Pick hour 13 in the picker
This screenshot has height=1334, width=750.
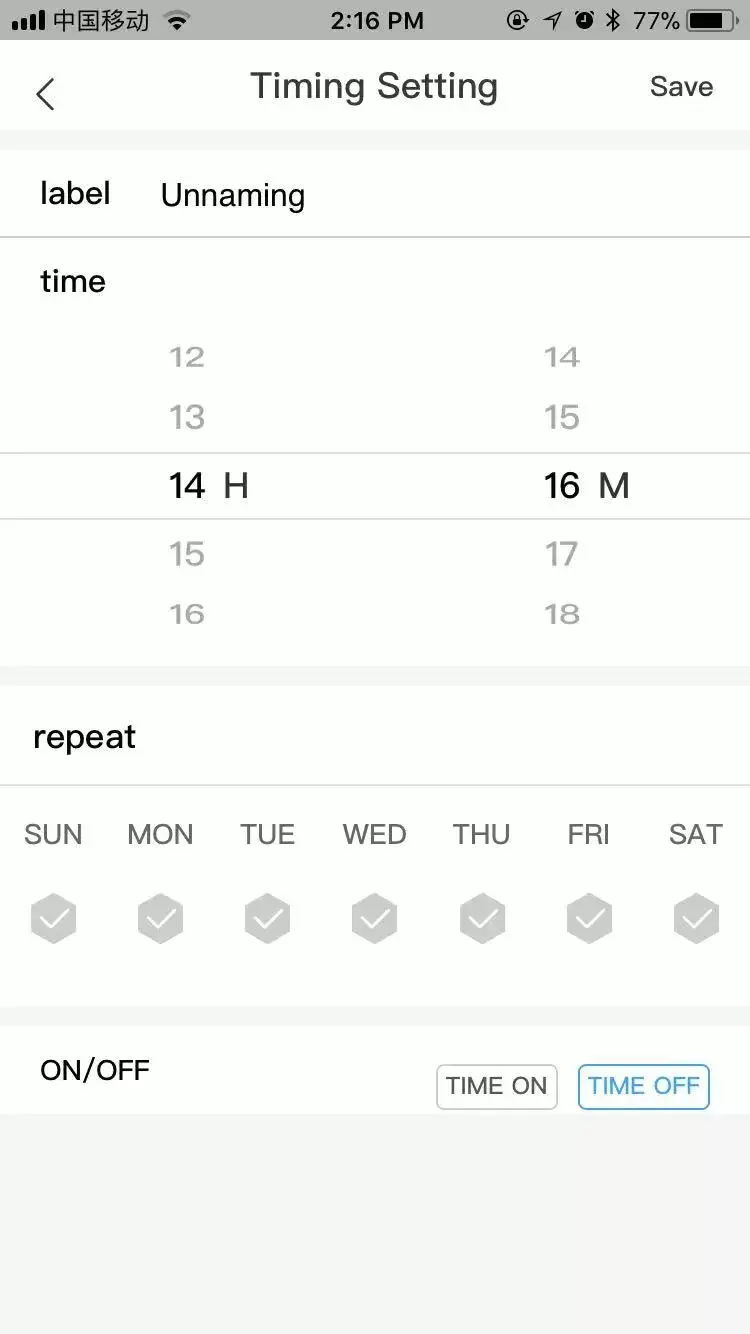click(x=187, y=417)
